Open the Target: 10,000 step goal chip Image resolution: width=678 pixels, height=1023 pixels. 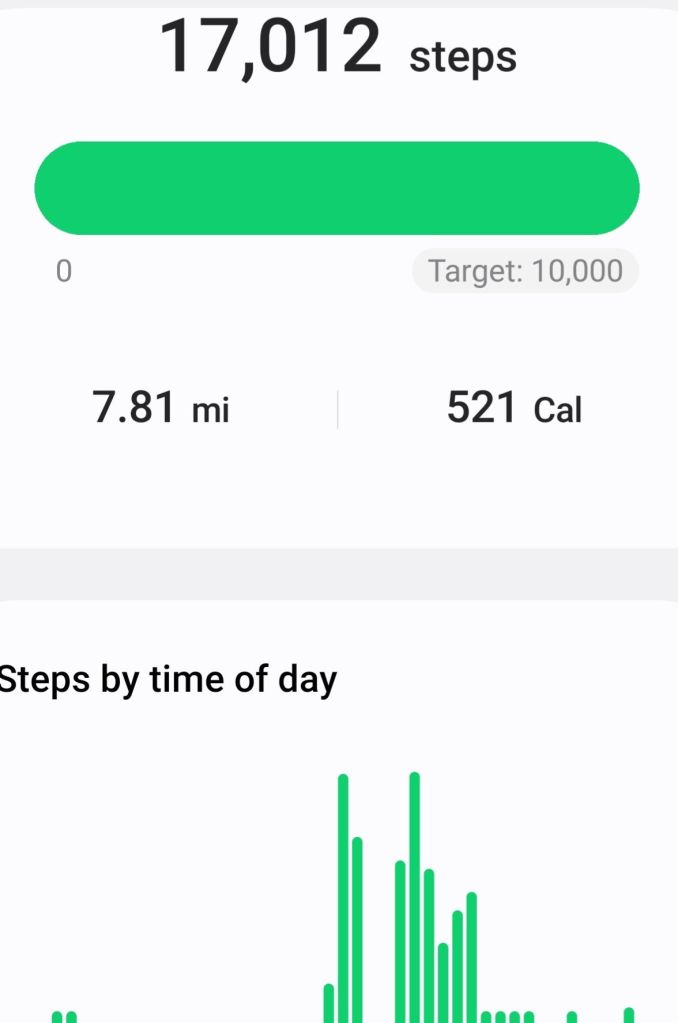pyautogui.click(x=525, y=271)
